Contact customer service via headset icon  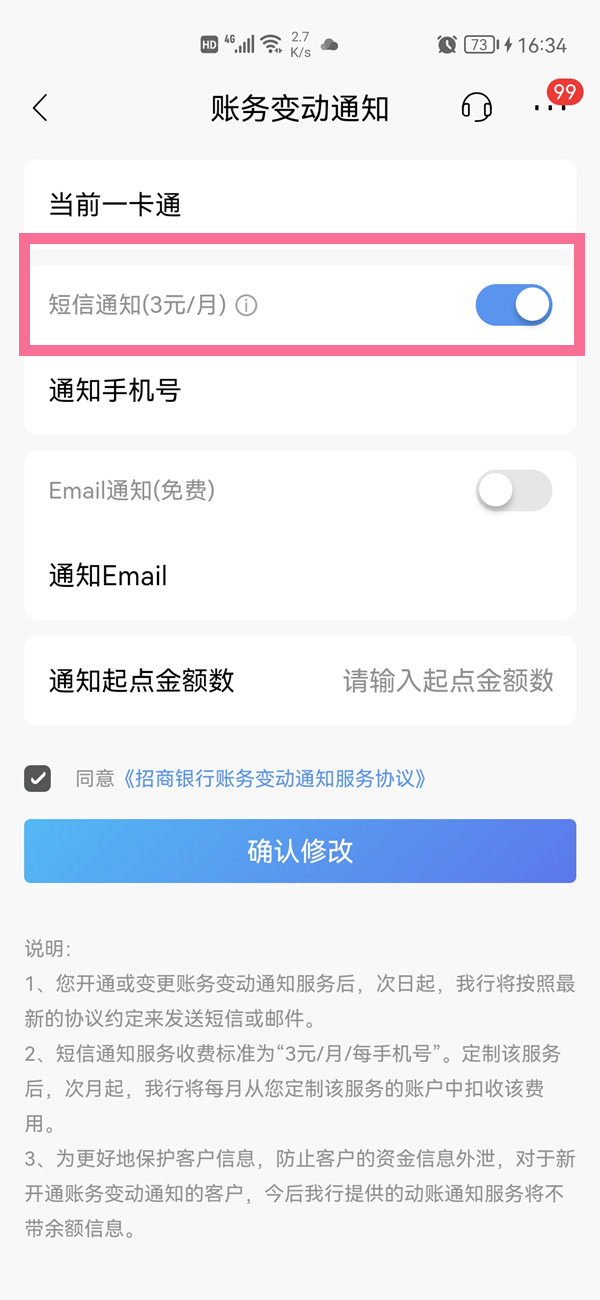pyautogui.click(x=477, y=108)
